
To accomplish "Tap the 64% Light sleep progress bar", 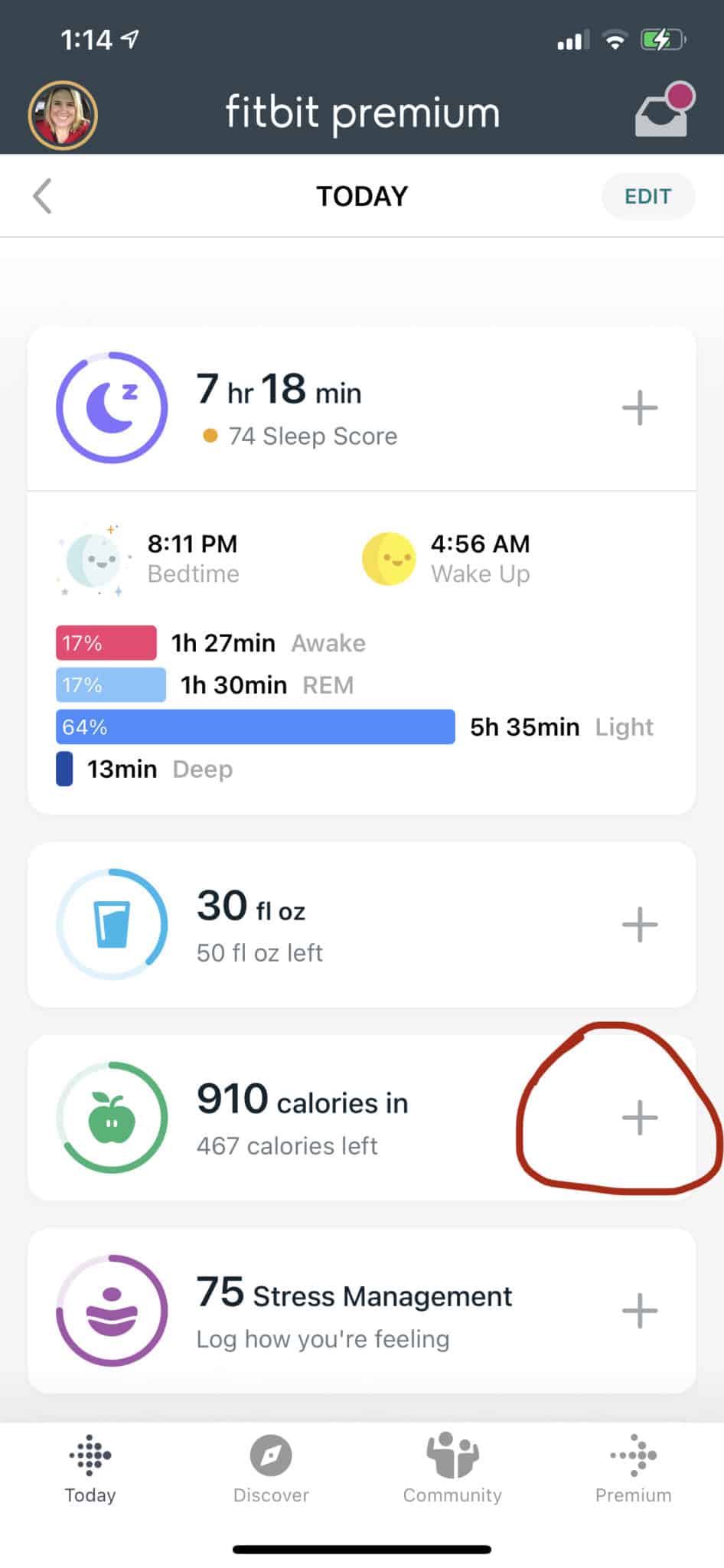I will (x=254, y=727).
